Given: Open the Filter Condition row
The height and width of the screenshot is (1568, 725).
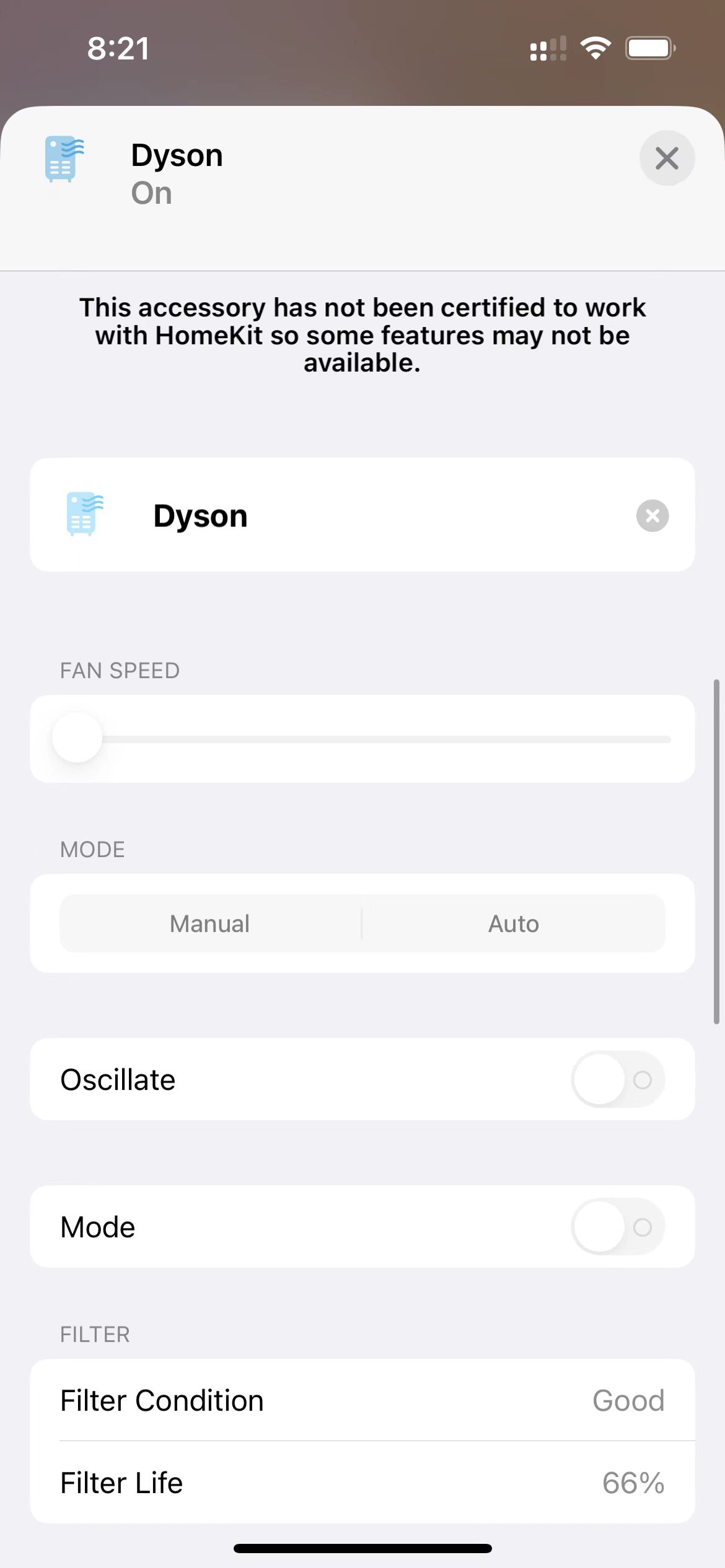Looking at the screenshot, I should click(362, 1400).
